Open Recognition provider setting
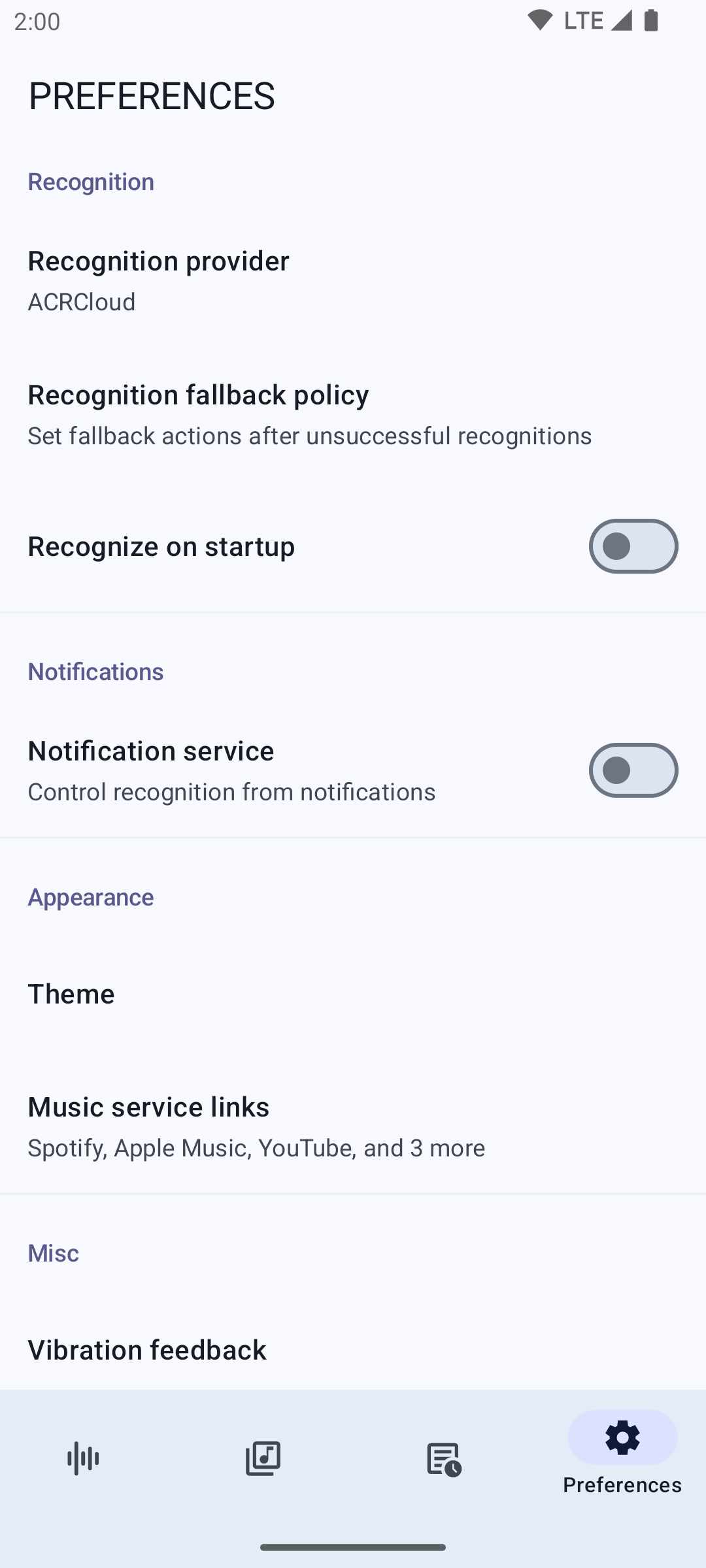 (x=353, y=280)
